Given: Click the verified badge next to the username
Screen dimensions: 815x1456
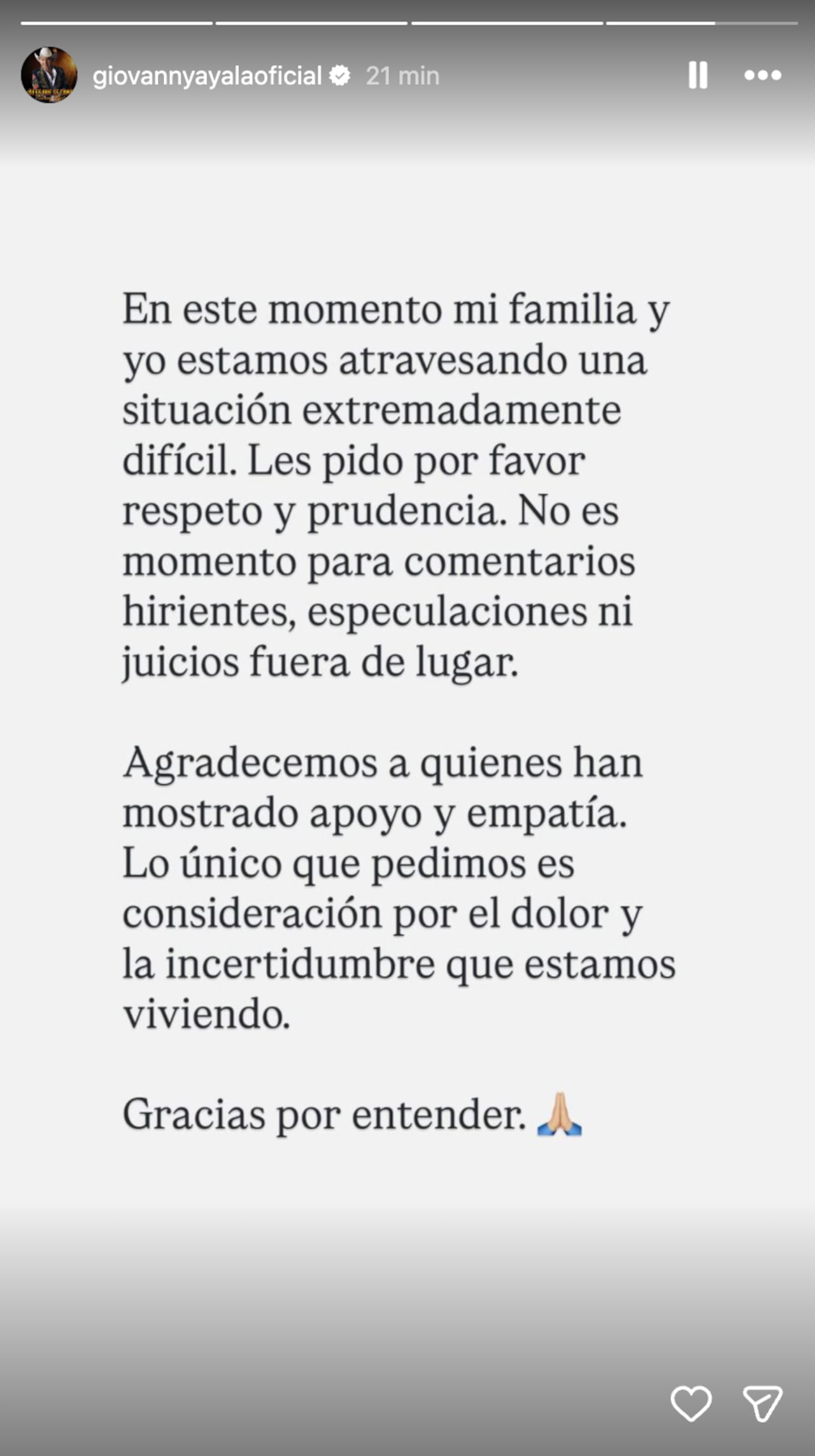Looking at the screenshot, I should 339,74.
